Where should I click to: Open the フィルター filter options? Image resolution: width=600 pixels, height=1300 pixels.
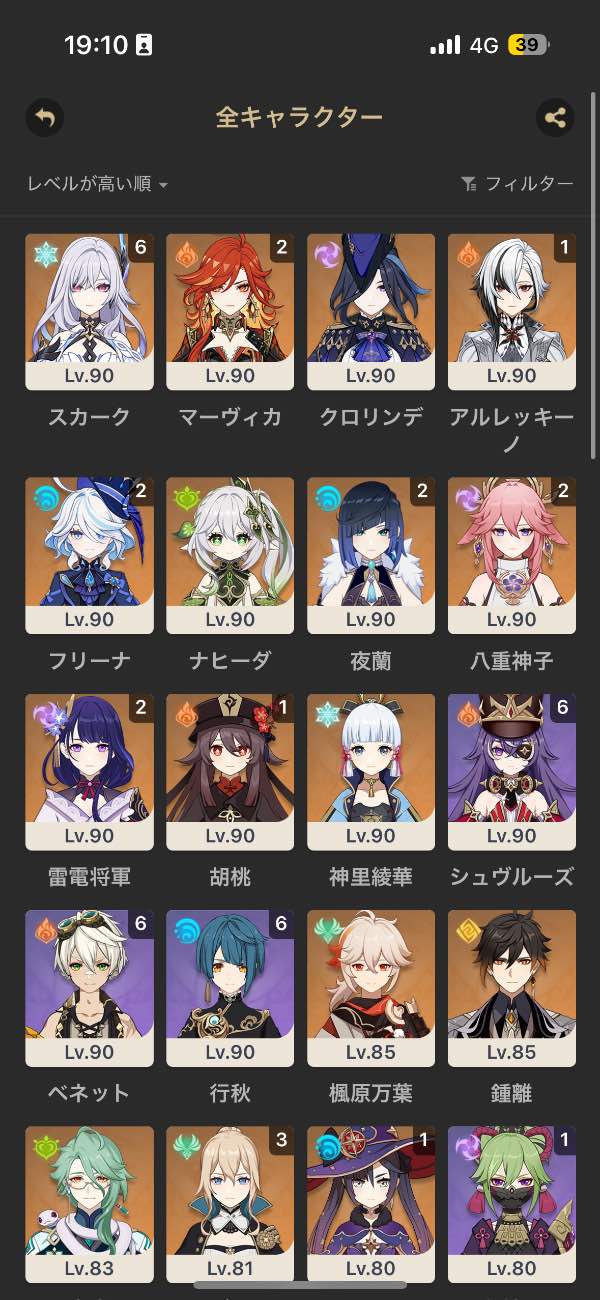click(517, 184)
